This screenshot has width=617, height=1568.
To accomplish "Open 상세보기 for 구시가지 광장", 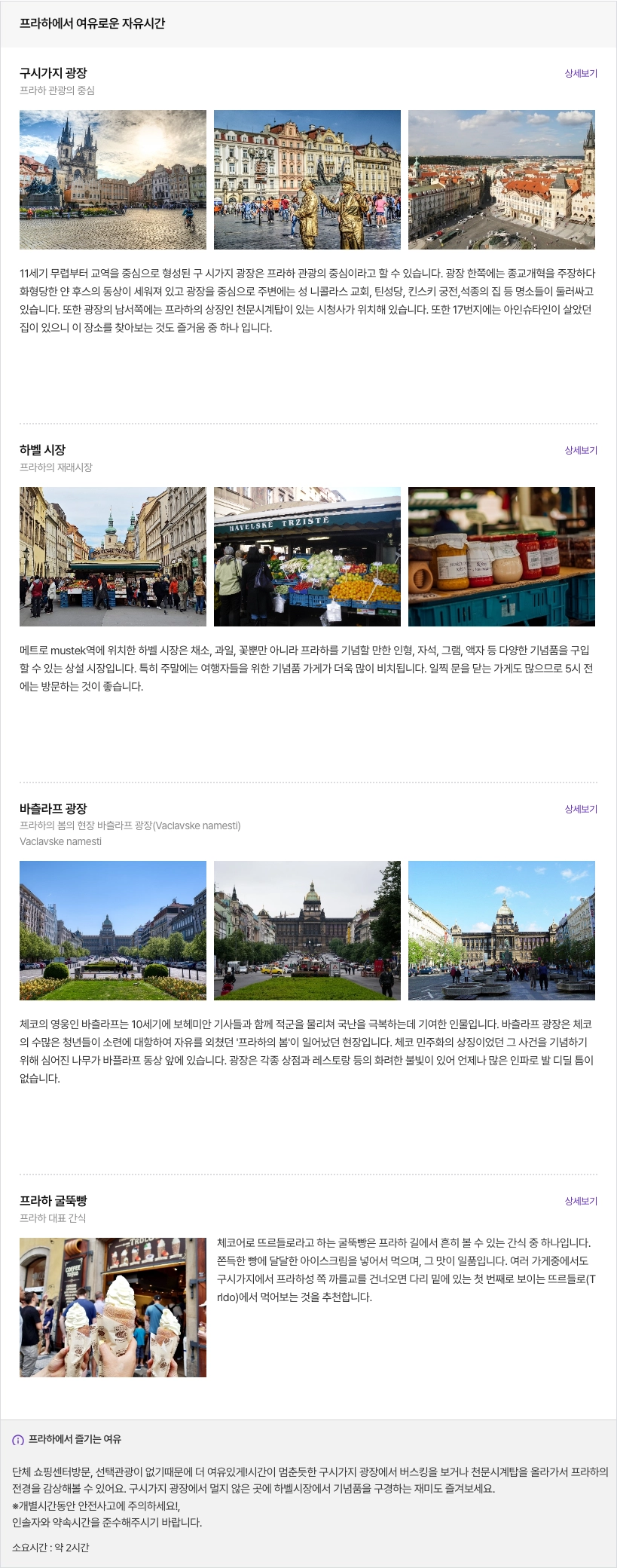I will point(581,74).
